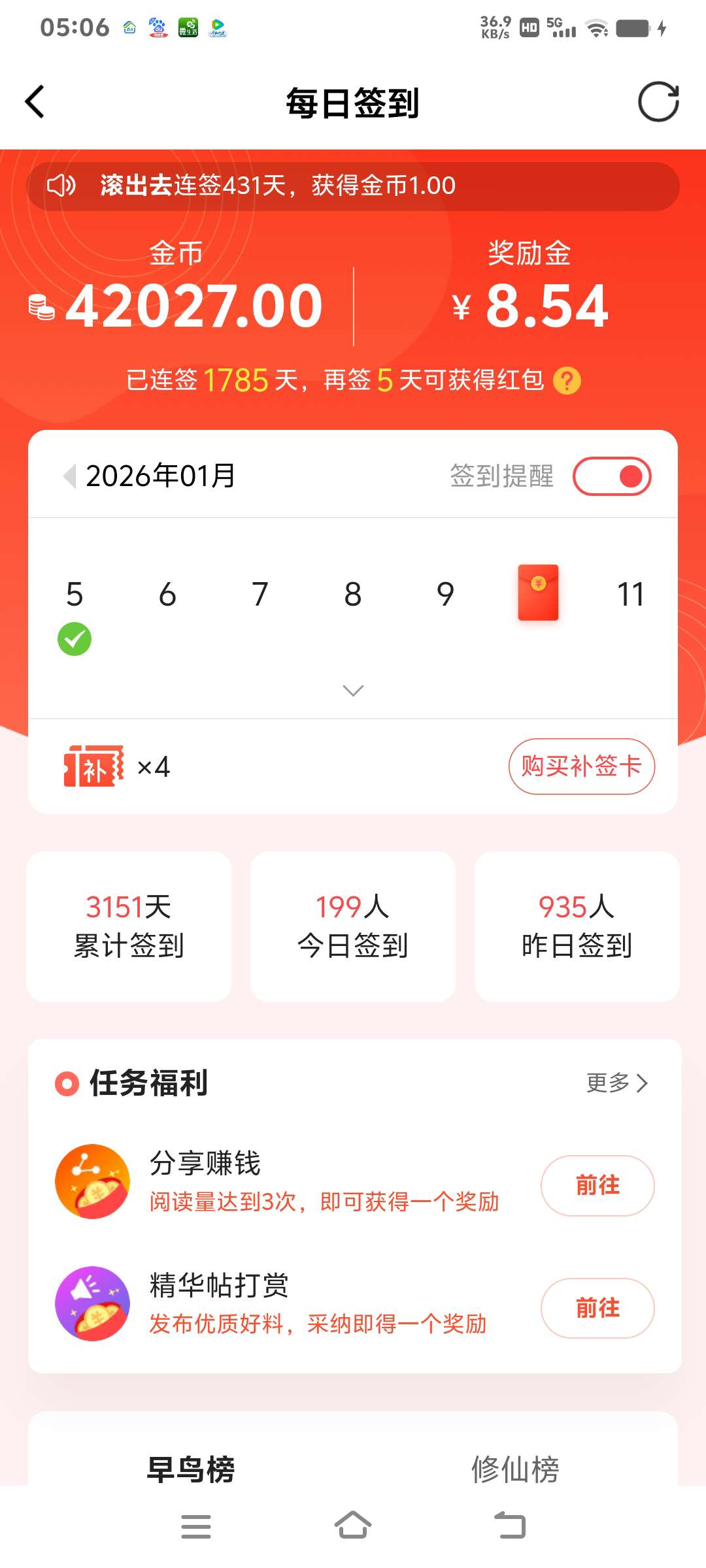Viewport: 706px width, 1568px height.
Task: Tap 前往 for 分享赚钱
Action: coord(597,1185)
